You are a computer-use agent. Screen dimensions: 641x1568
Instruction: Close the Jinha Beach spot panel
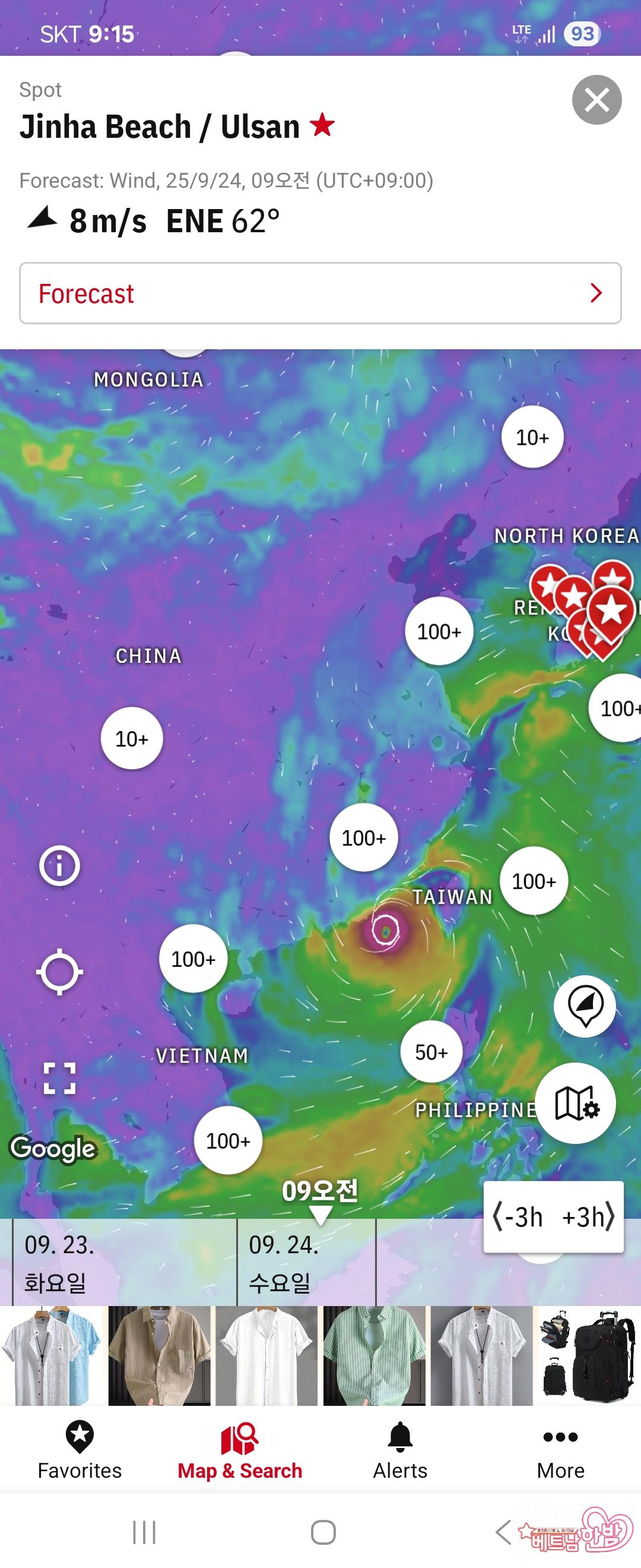(596, 100)
